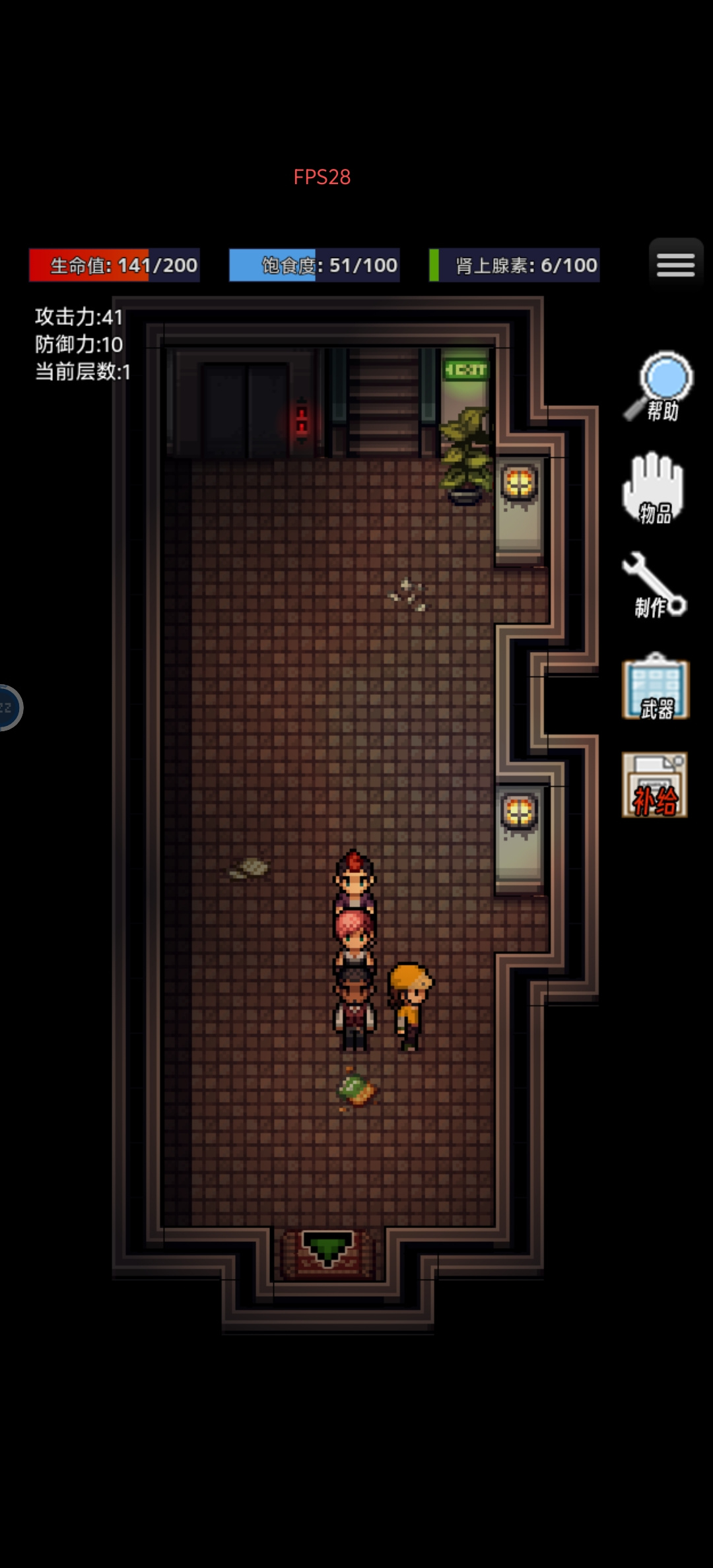
Task: Open the 补给 supplies panel
Action: point(655,785)
